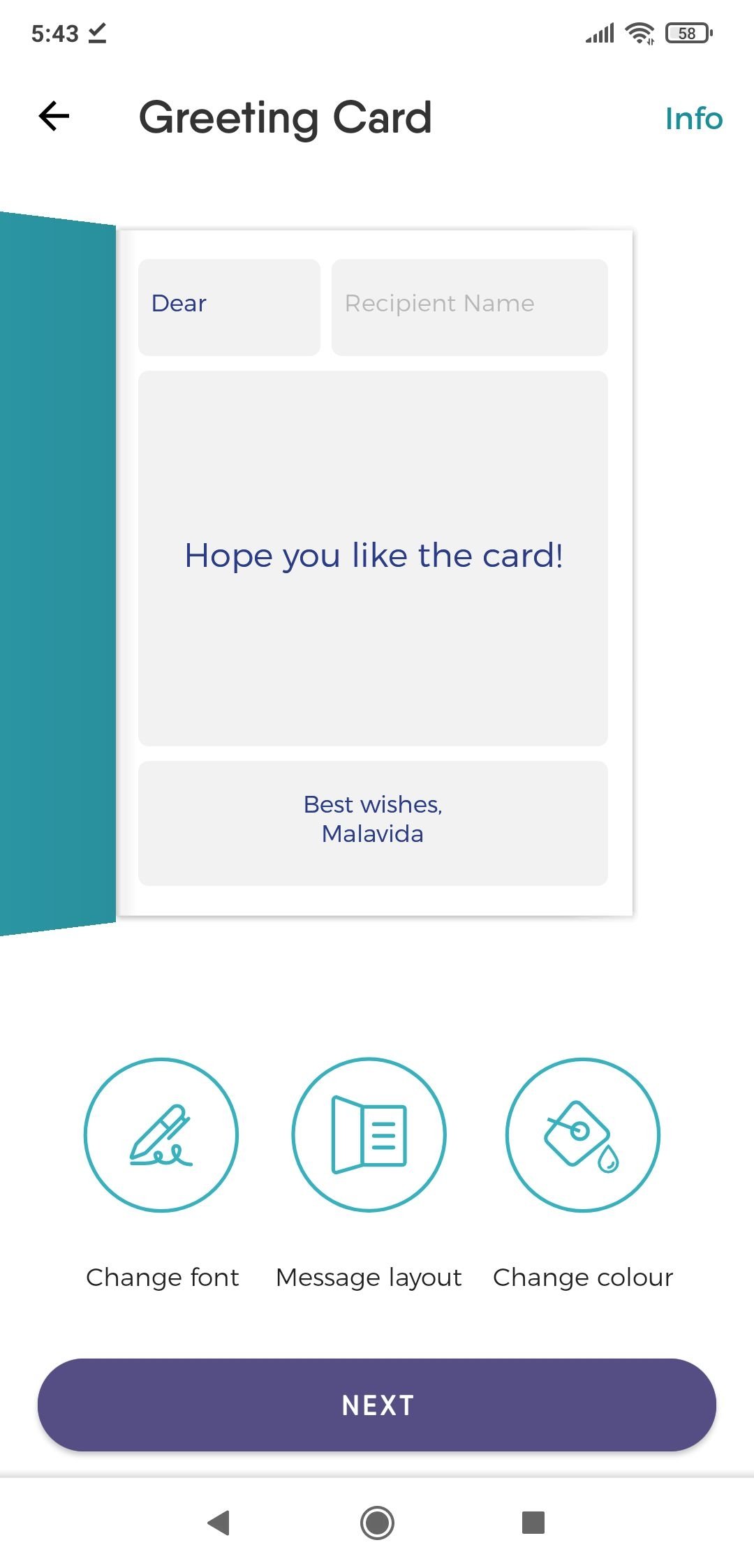The width and height of the screenshot is (754, 1568).
Task: Go back using the app bar arrow
Action: click(x=54, y=116)
